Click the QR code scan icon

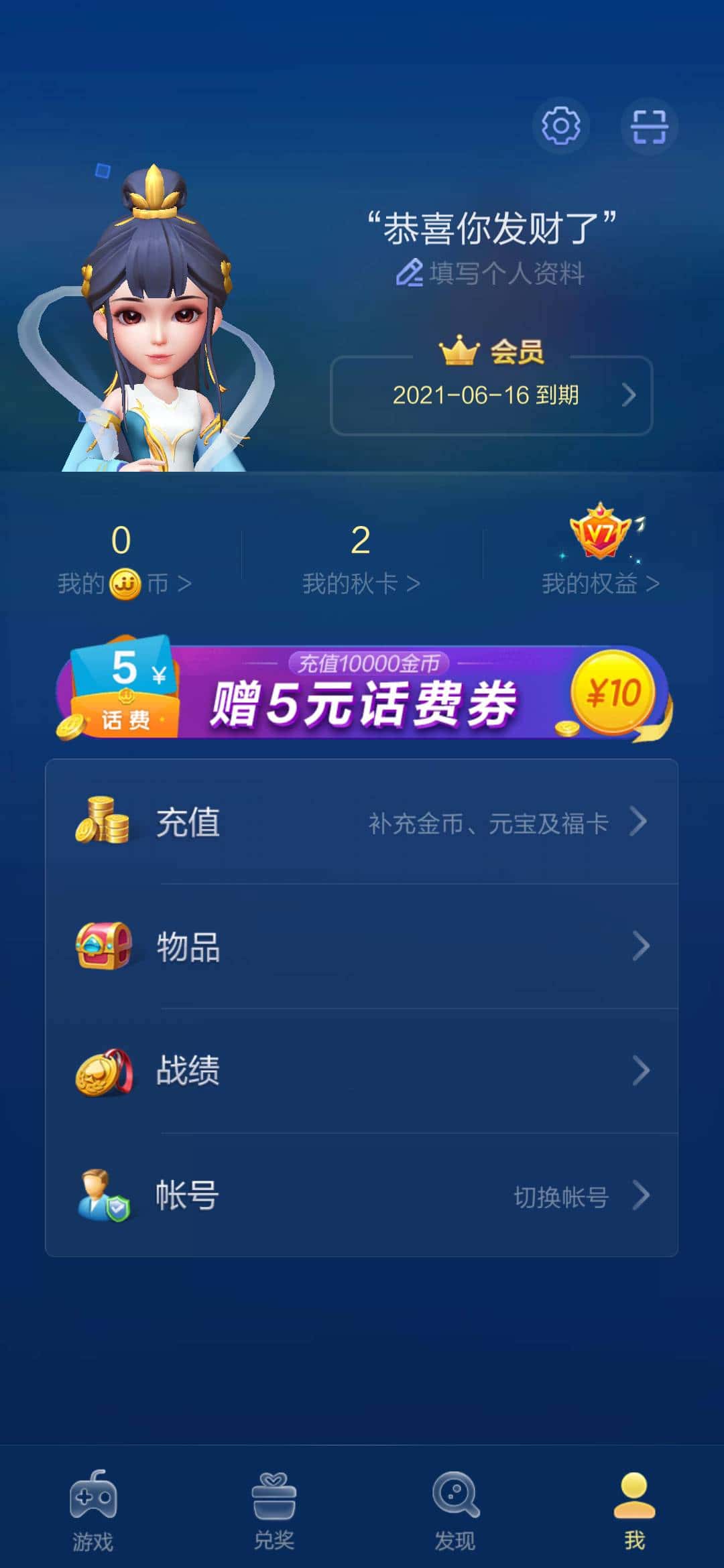[649, 127]
